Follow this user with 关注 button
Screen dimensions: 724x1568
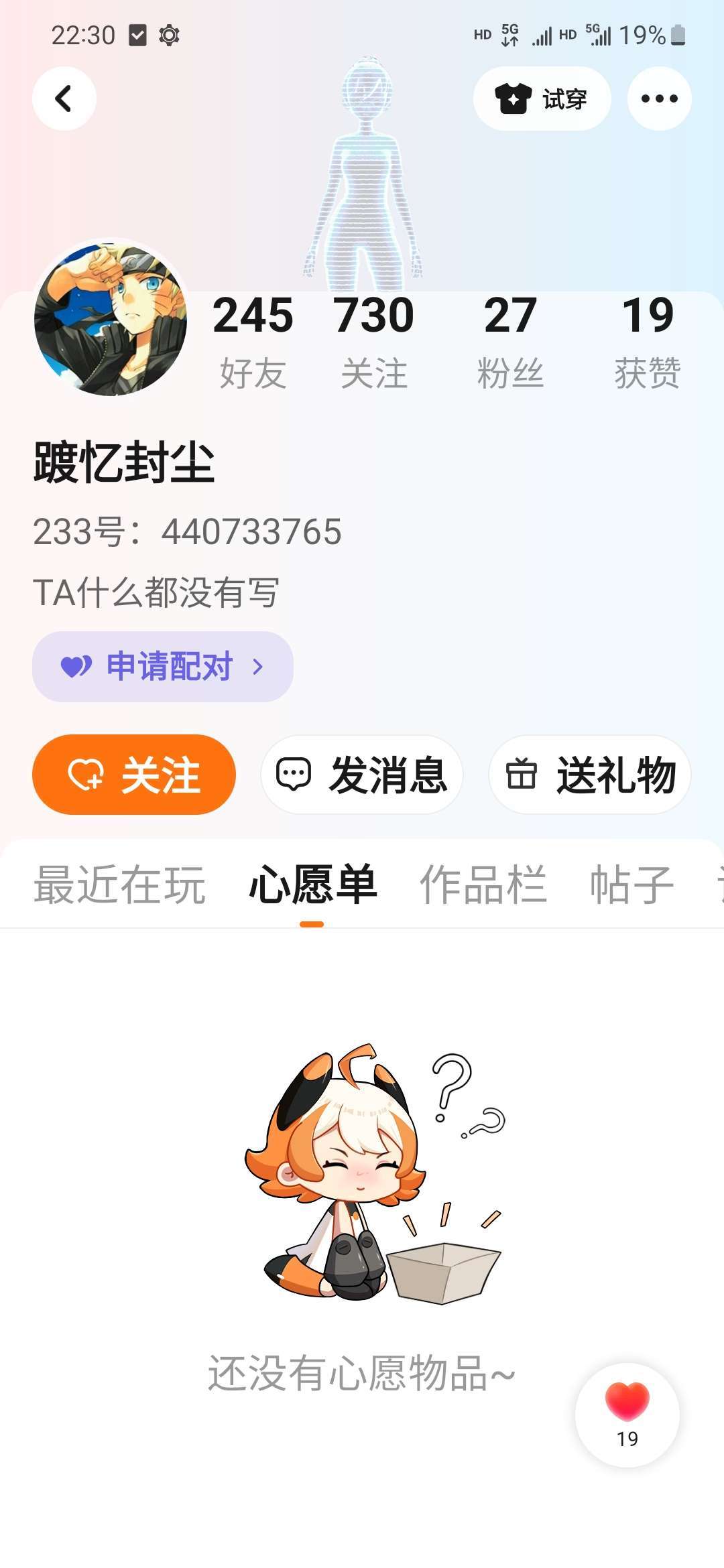pyautogui.click(x=134, y=775)
